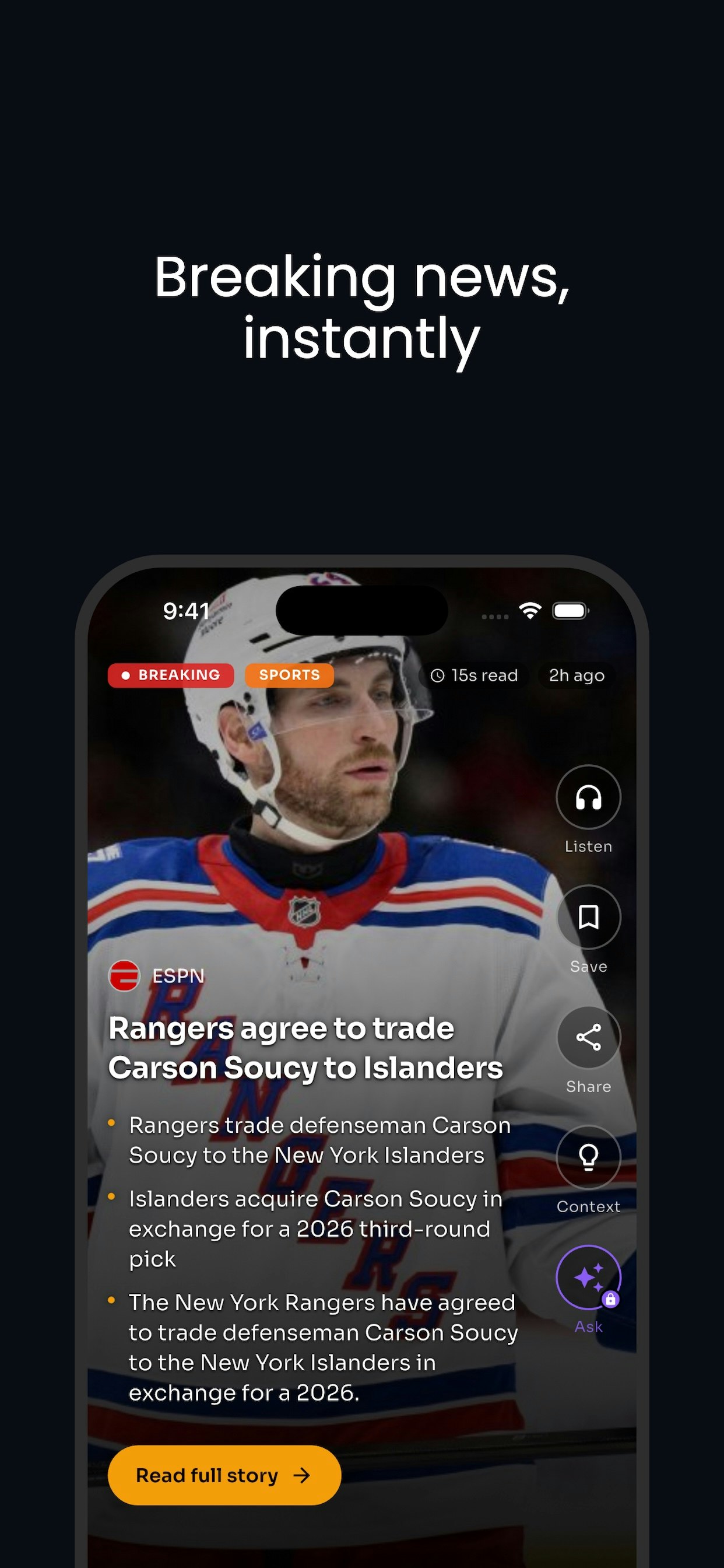
Task: Open Context panel for the story
Action: point(588,1157)
